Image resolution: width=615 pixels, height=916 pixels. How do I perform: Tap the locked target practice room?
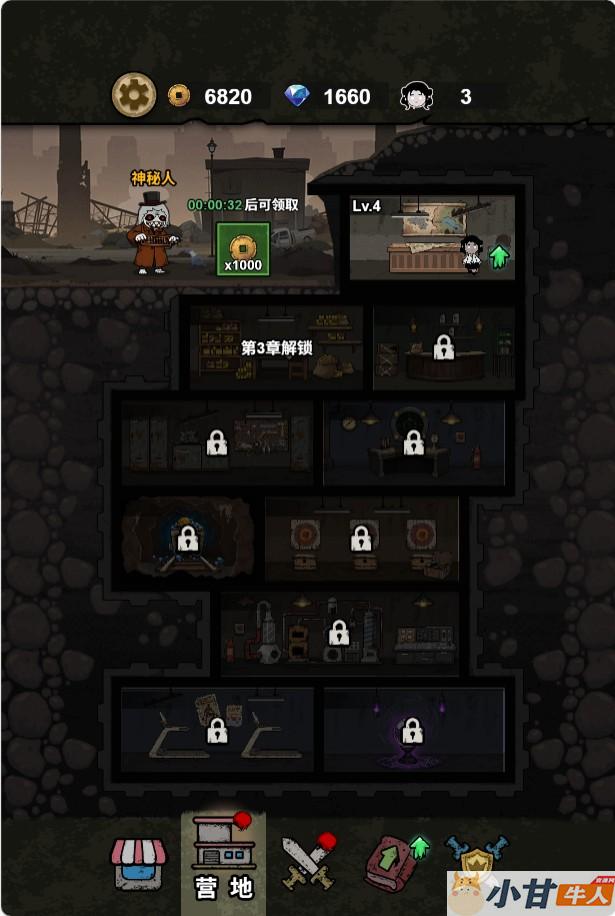(361, 539)
